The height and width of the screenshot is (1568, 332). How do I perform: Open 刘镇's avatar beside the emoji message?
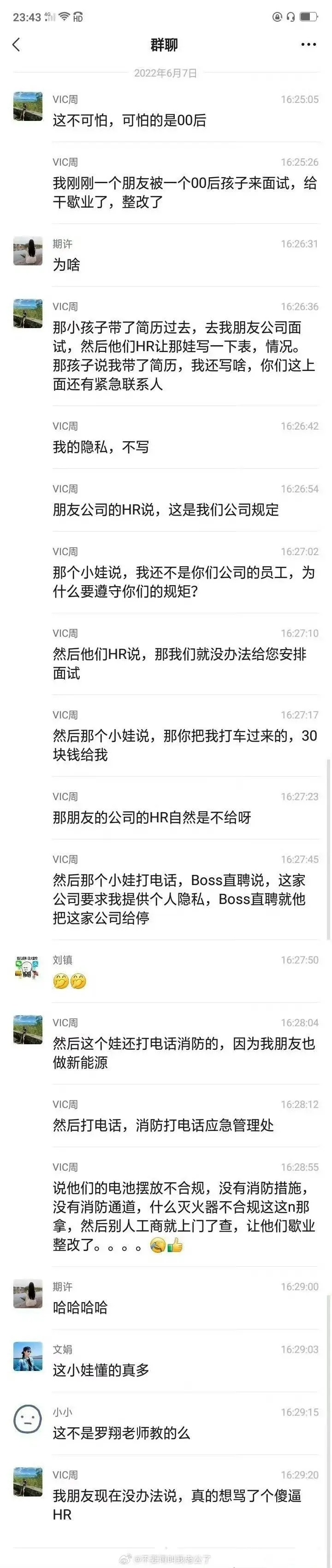pyautogui.click(x=27, y=969)
